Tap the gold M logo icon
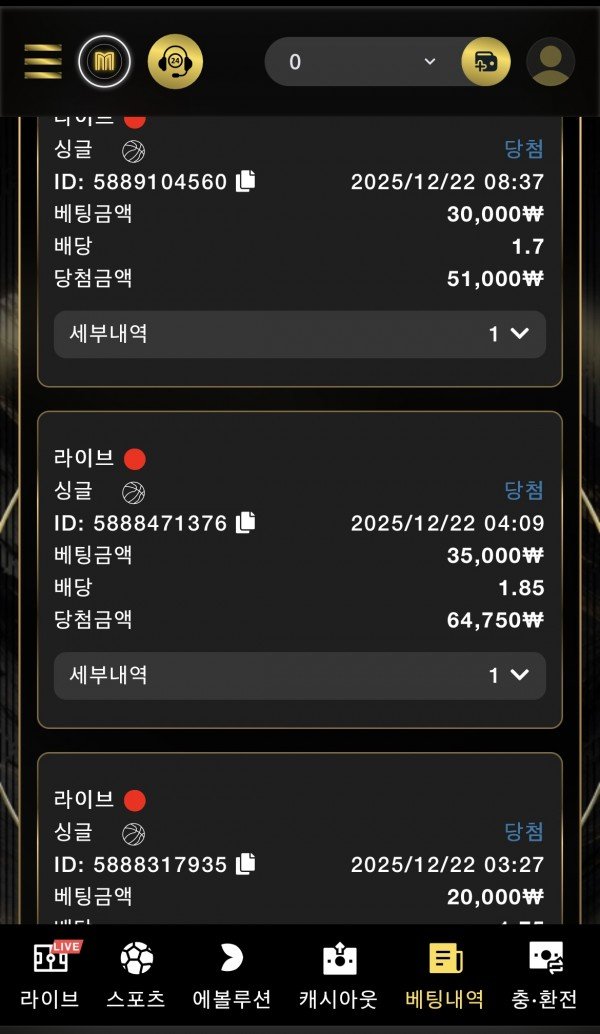600x1034 pixels. tap(104, 62)
